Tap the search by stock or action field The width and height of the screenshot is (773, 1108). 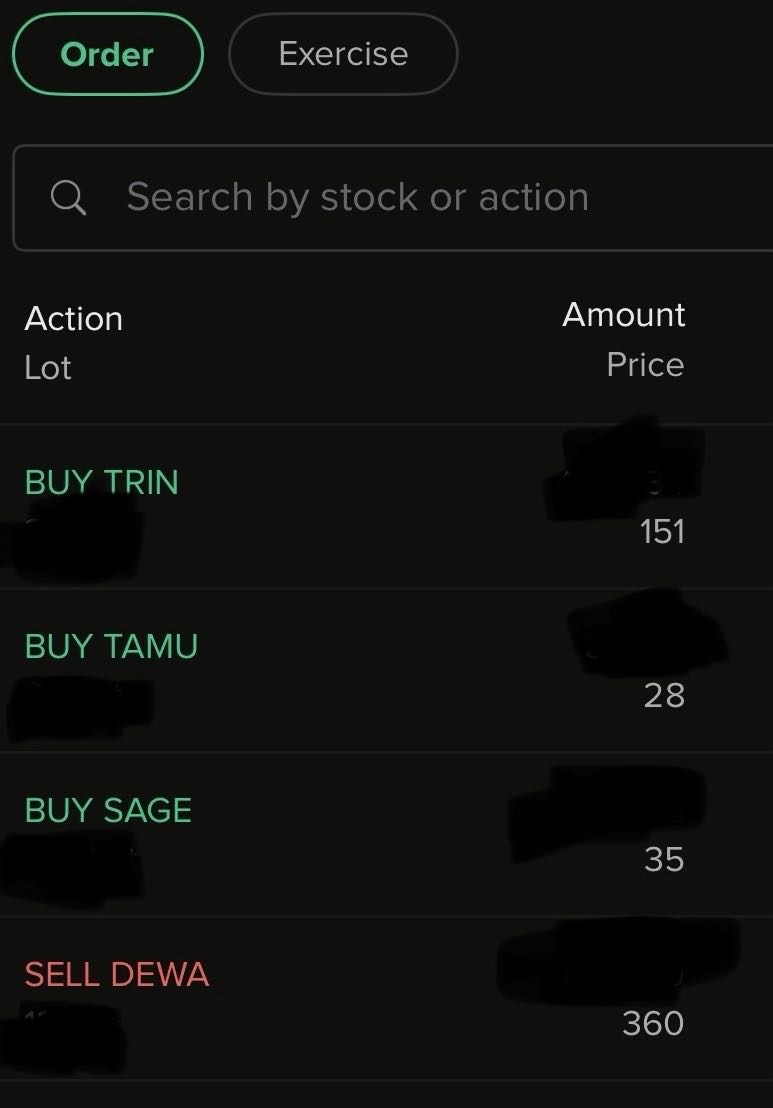[x=400, y=197]
